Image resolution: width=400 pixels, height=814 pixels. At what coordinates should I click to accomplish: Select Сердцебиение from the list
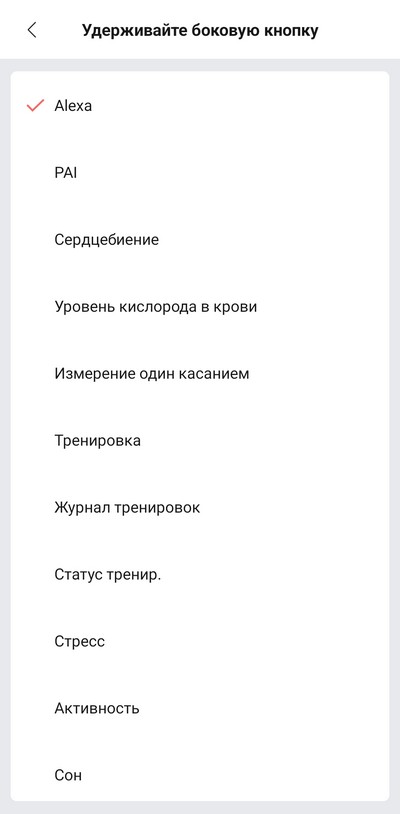point(200,240)
